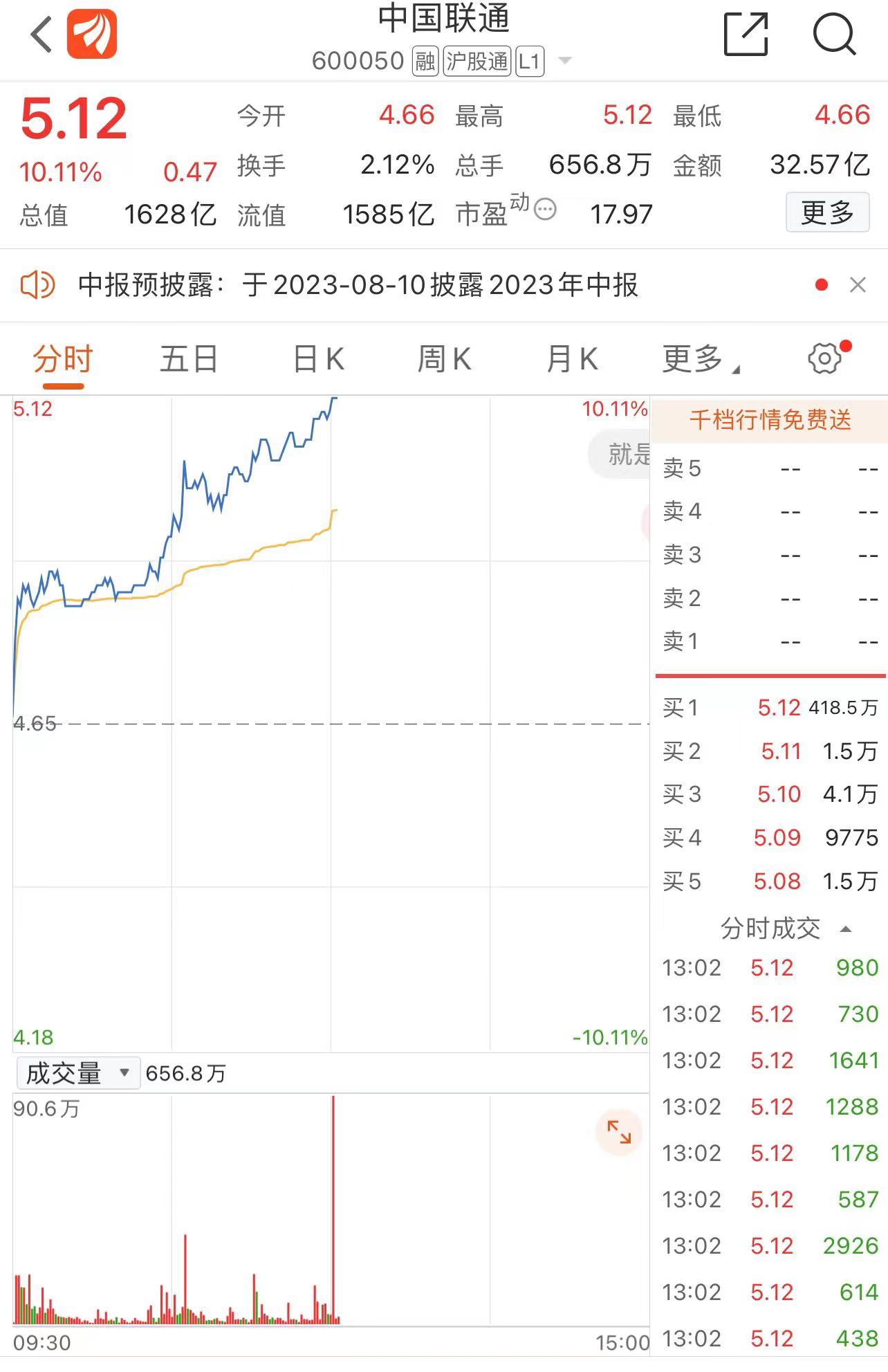
Task: Expand 更多 chart period options
Action: tap(699, 360)
